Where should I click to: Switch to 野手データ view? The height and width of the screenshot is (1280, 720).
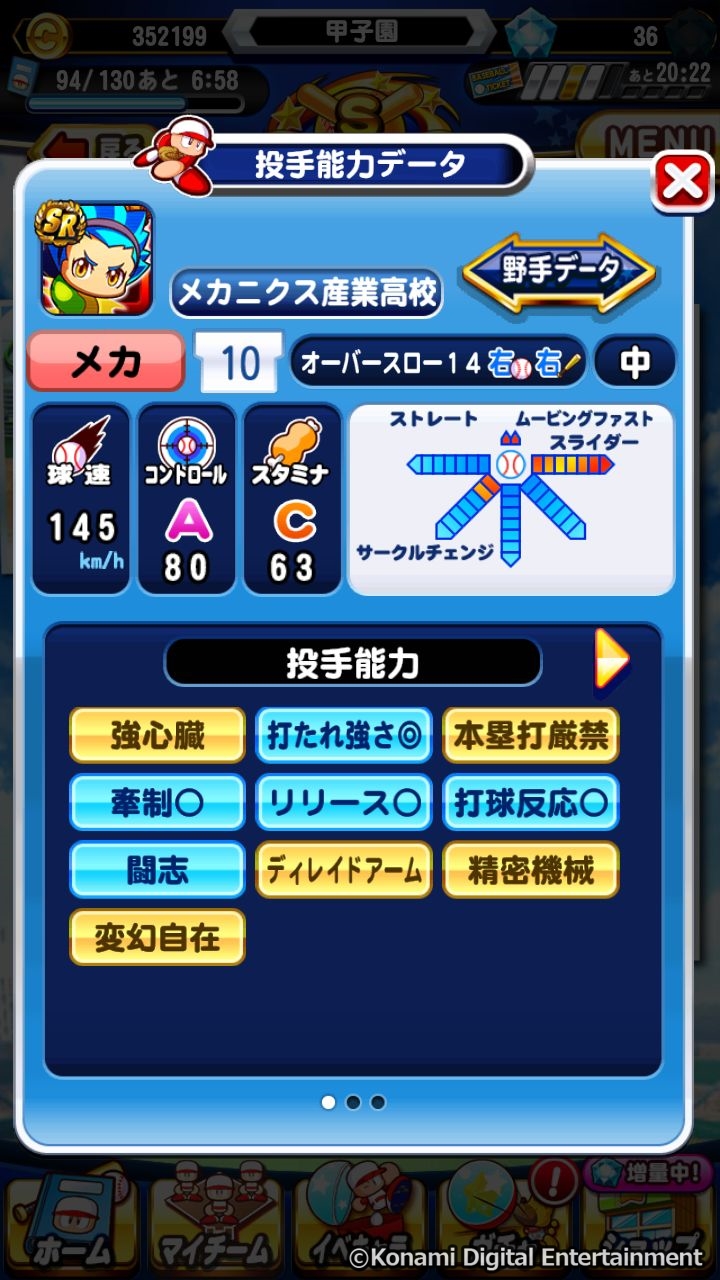[558, 271]
